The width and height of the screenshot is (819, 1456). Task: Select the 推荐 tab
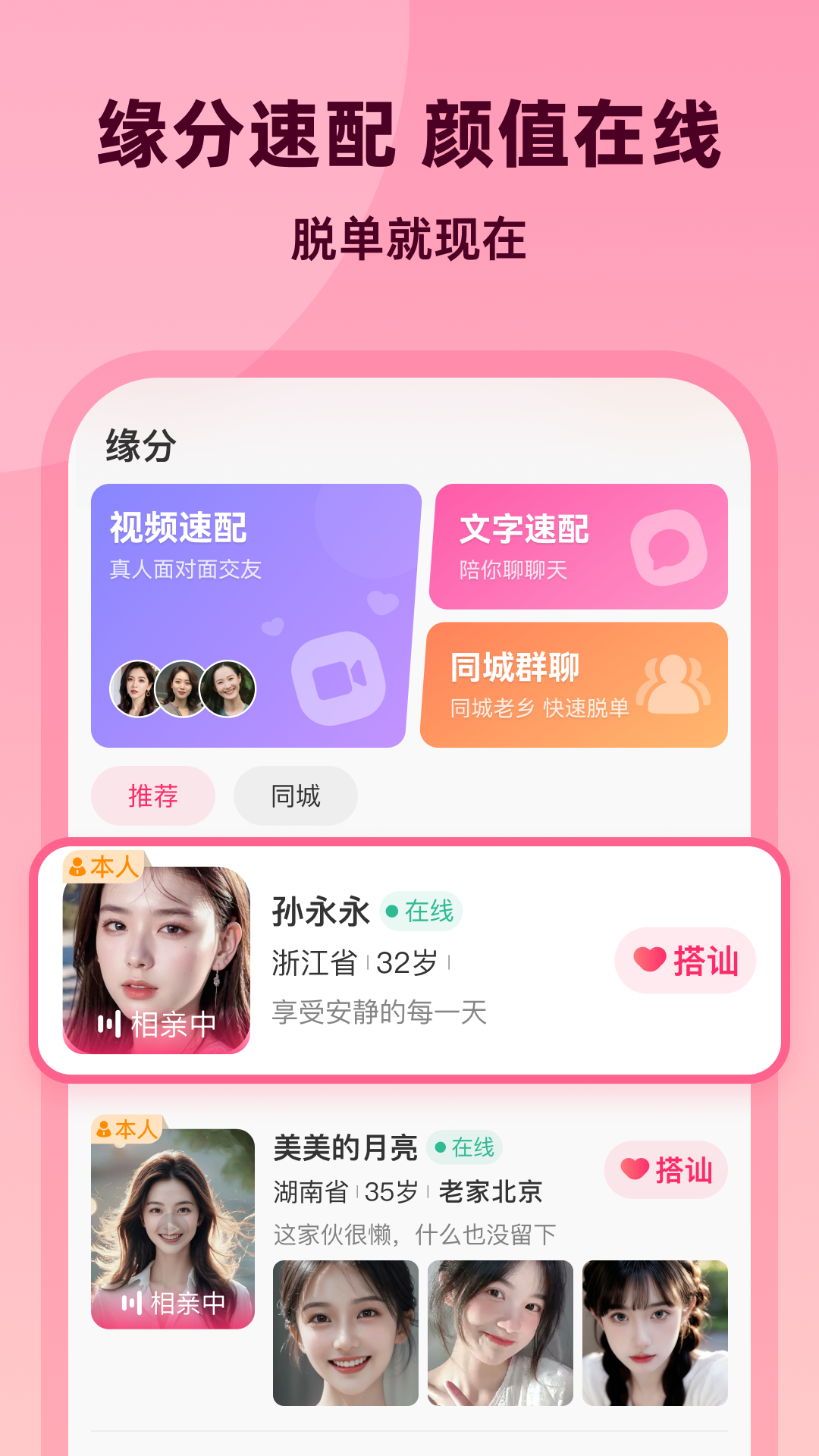(152, 795)
